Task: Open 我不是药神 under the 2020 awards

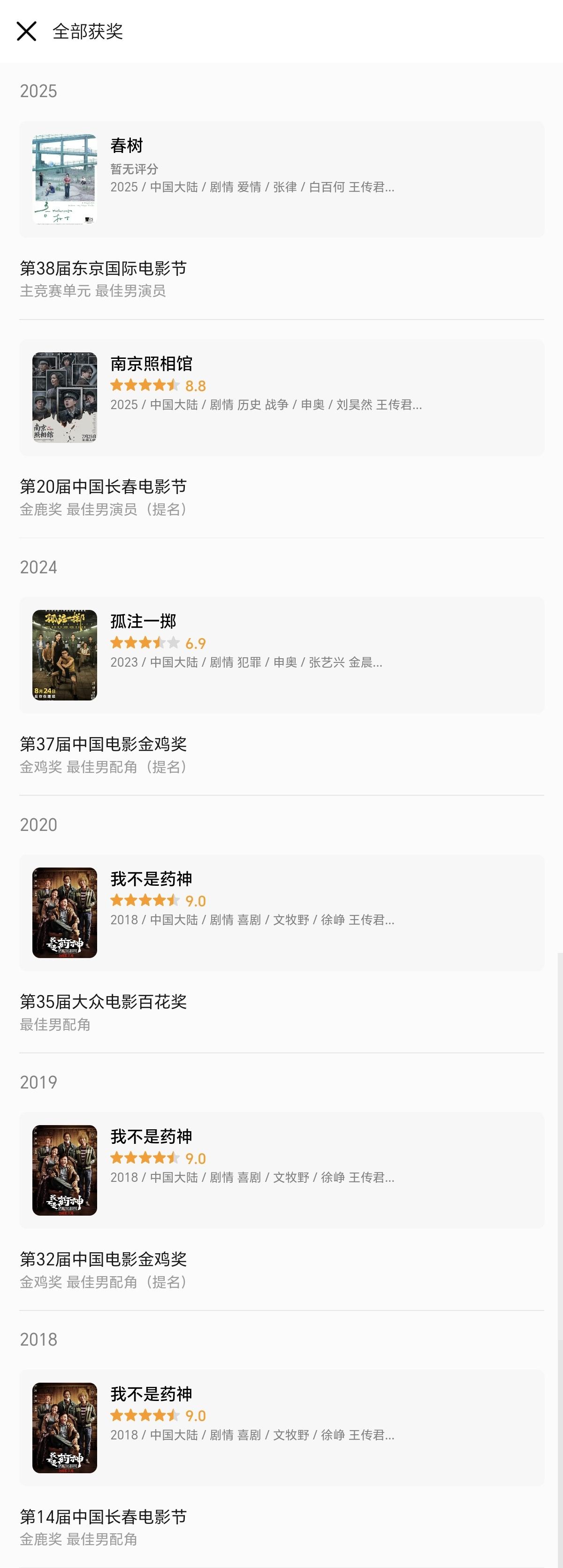Action: [x=281, y=912]
